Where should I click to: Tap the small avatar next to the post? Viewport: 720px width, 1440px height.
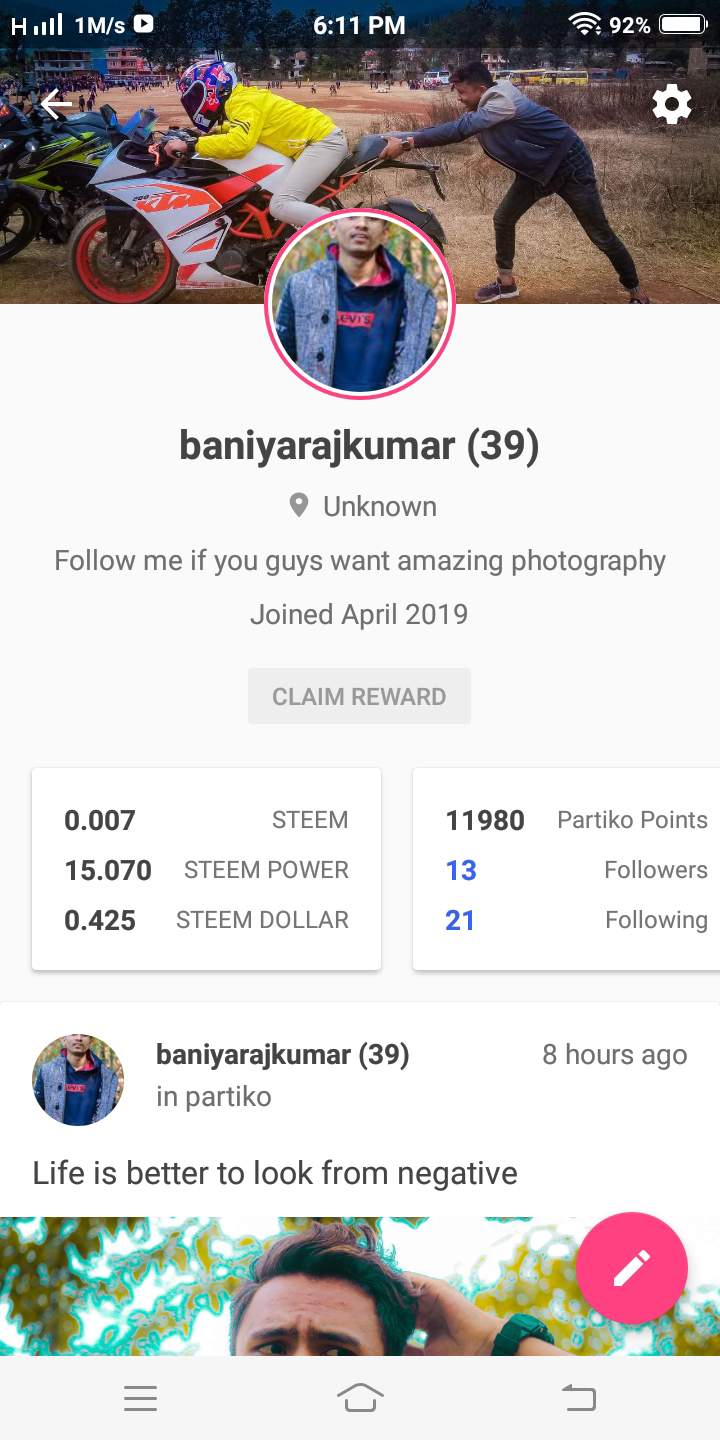point(78,1080)
